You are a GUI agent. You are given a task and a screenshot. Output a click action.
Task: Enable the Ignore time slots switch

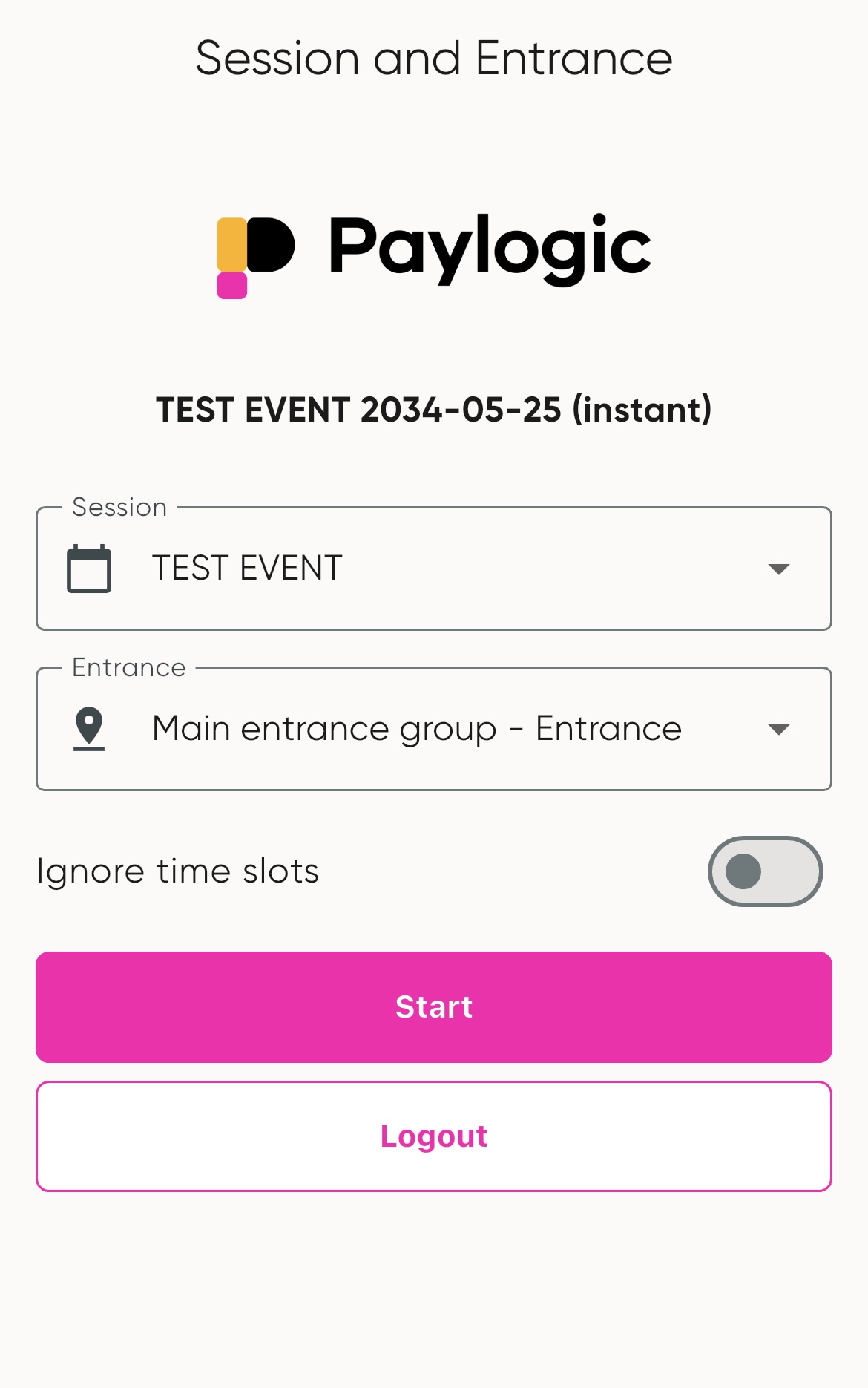coord(765,871)
